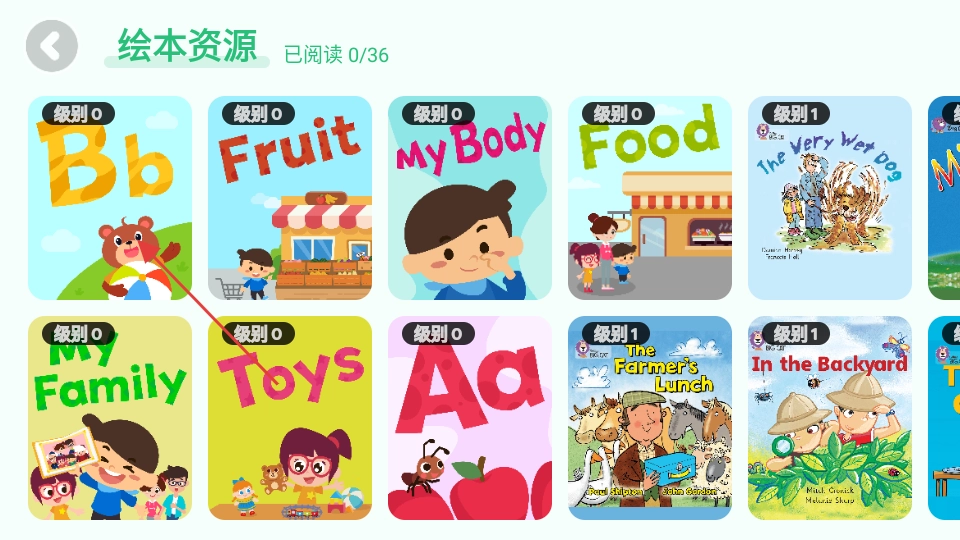Screen dimensions: 960x540
Task: Go back using the arrow button
Action: point(51,46)
